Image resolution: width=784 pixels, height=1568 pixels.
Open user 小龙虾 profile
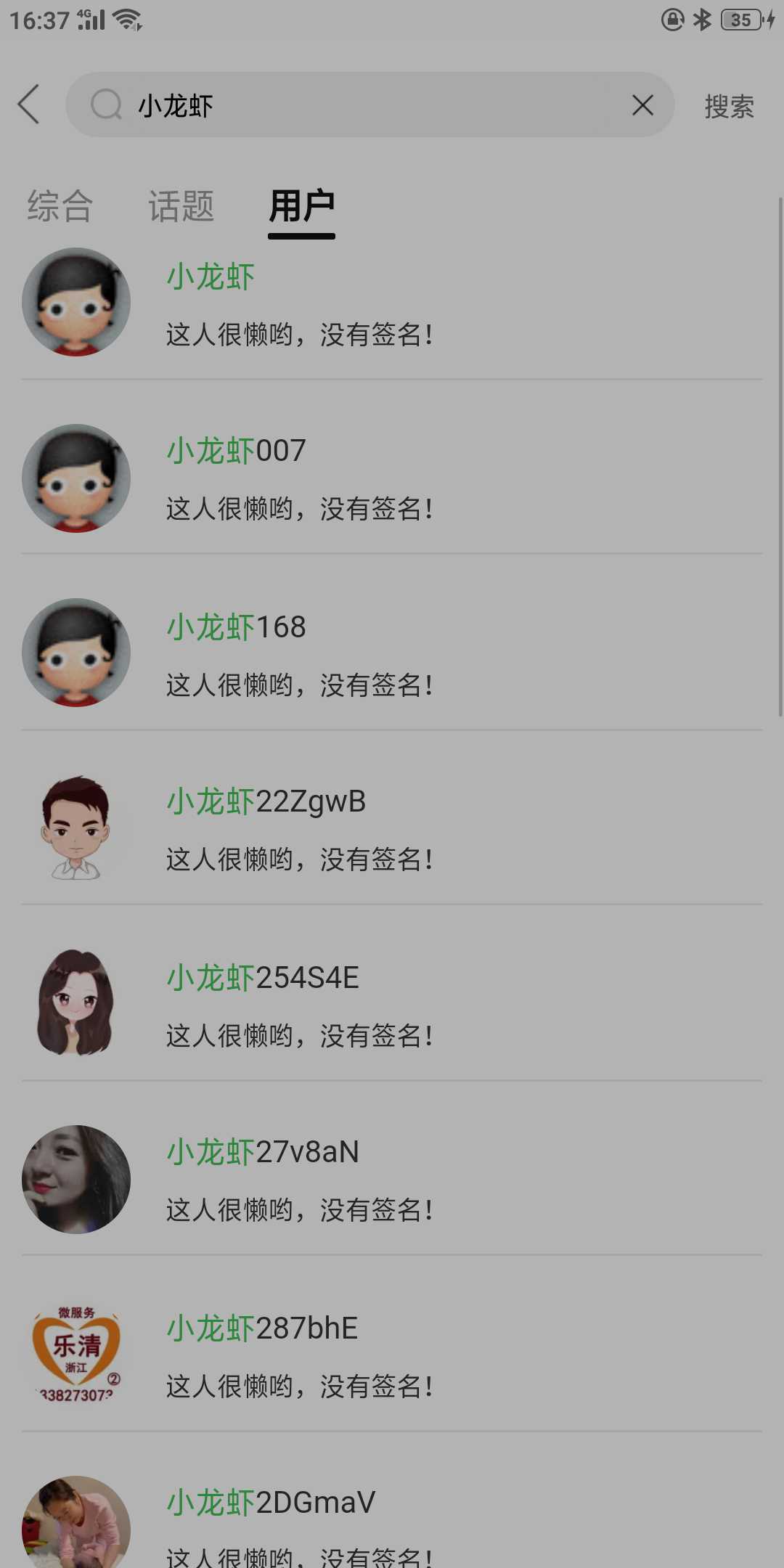[392, 305]
